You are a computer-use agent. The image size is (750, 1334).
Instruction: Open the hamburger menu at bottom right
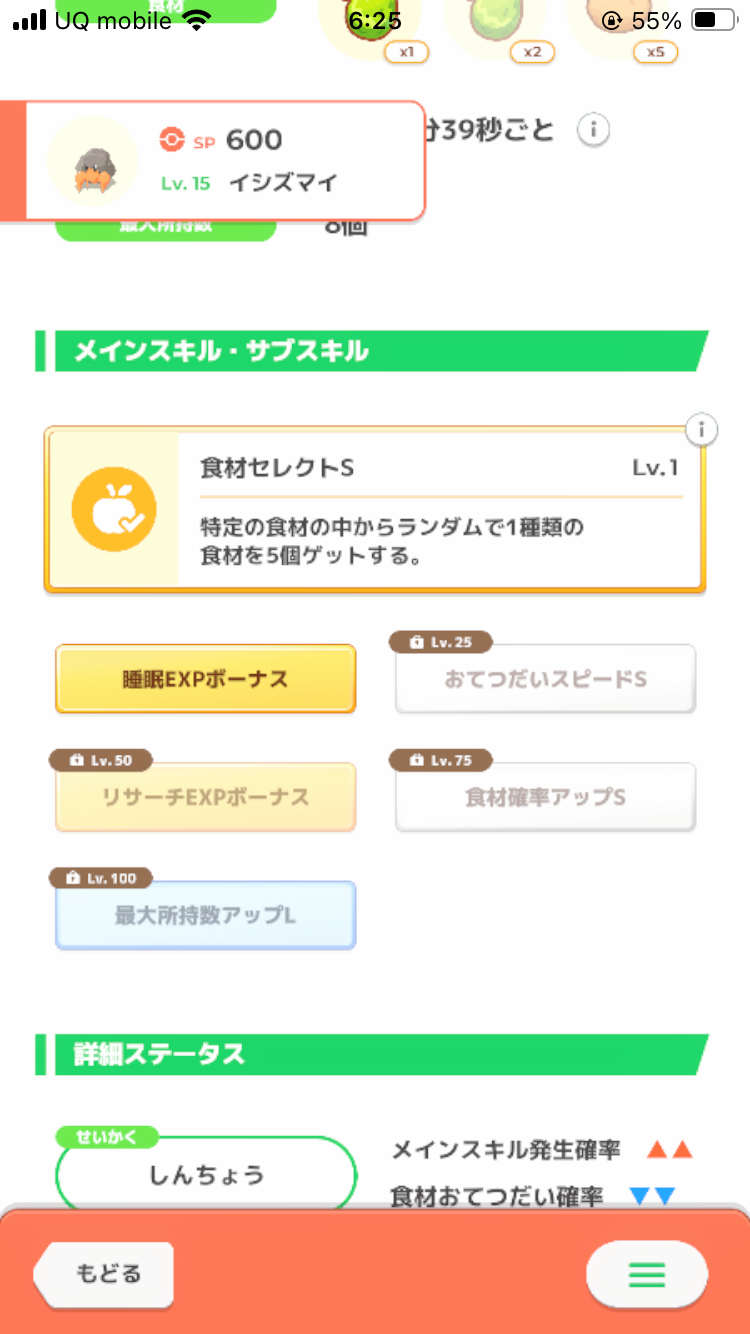(x=646, y=1274)
